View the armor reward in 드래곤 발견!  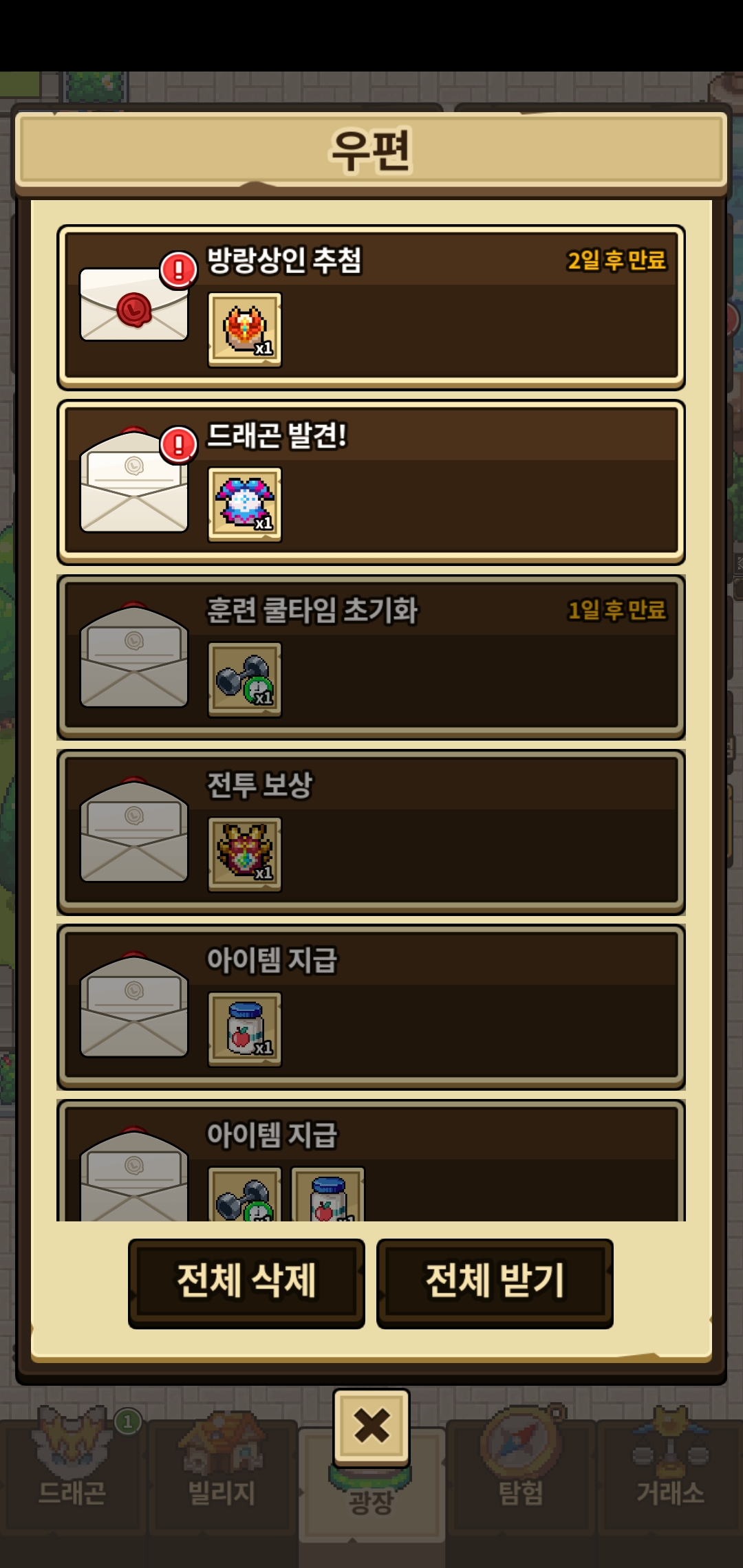245,504
